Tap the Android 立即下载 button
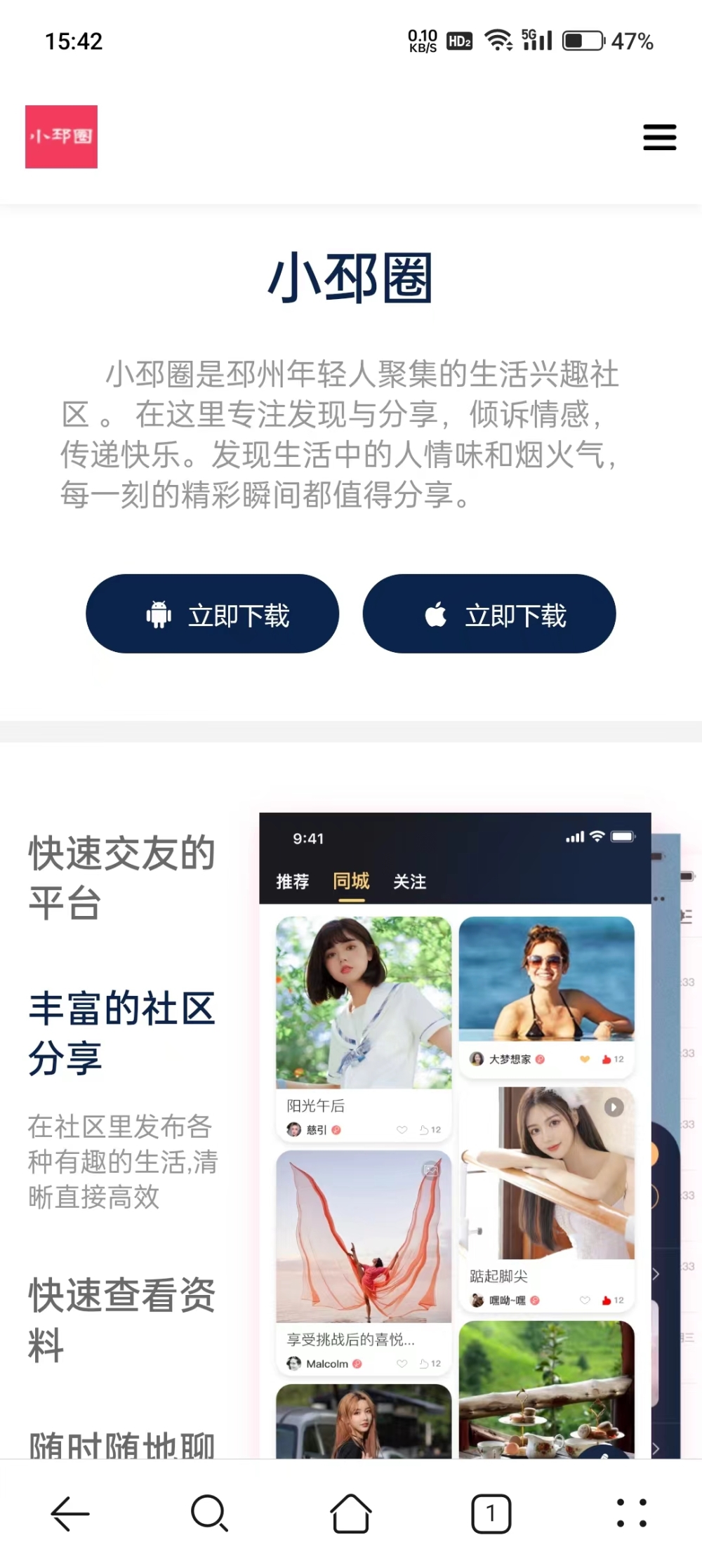This screenshot has height=1568, width=702. [x=212, y=614]
